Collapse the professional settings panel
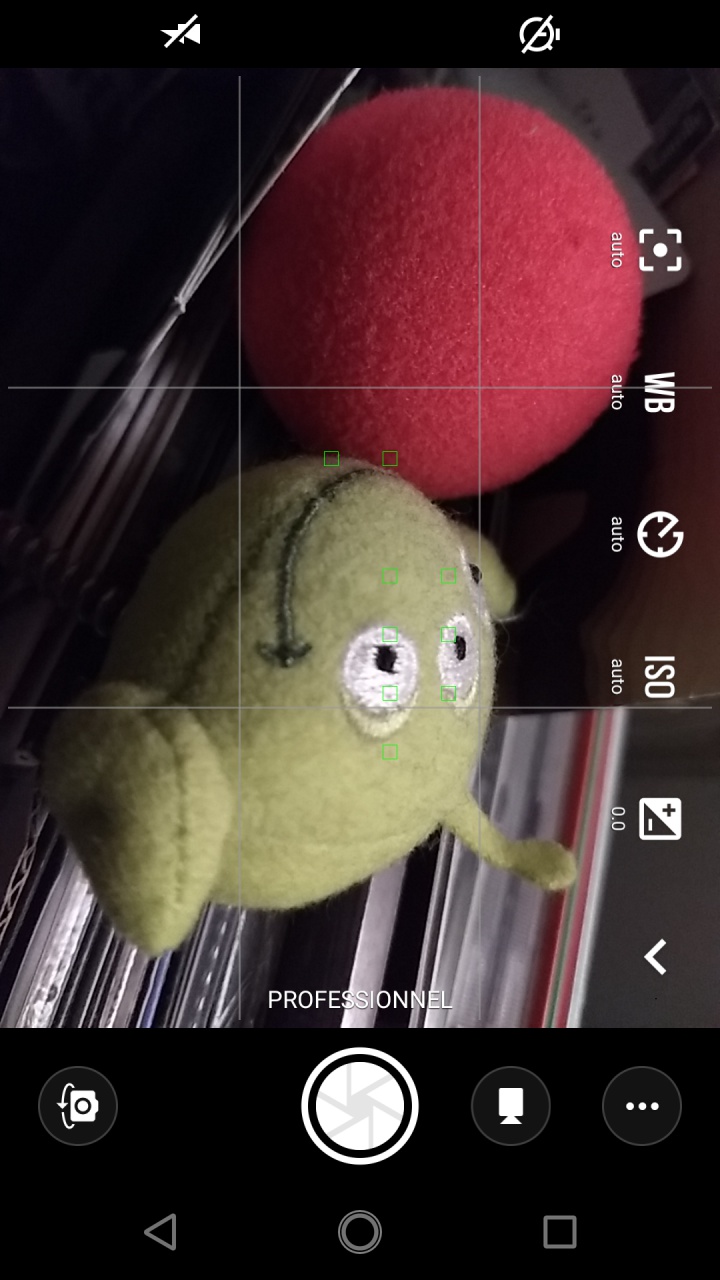 point(655,957)
